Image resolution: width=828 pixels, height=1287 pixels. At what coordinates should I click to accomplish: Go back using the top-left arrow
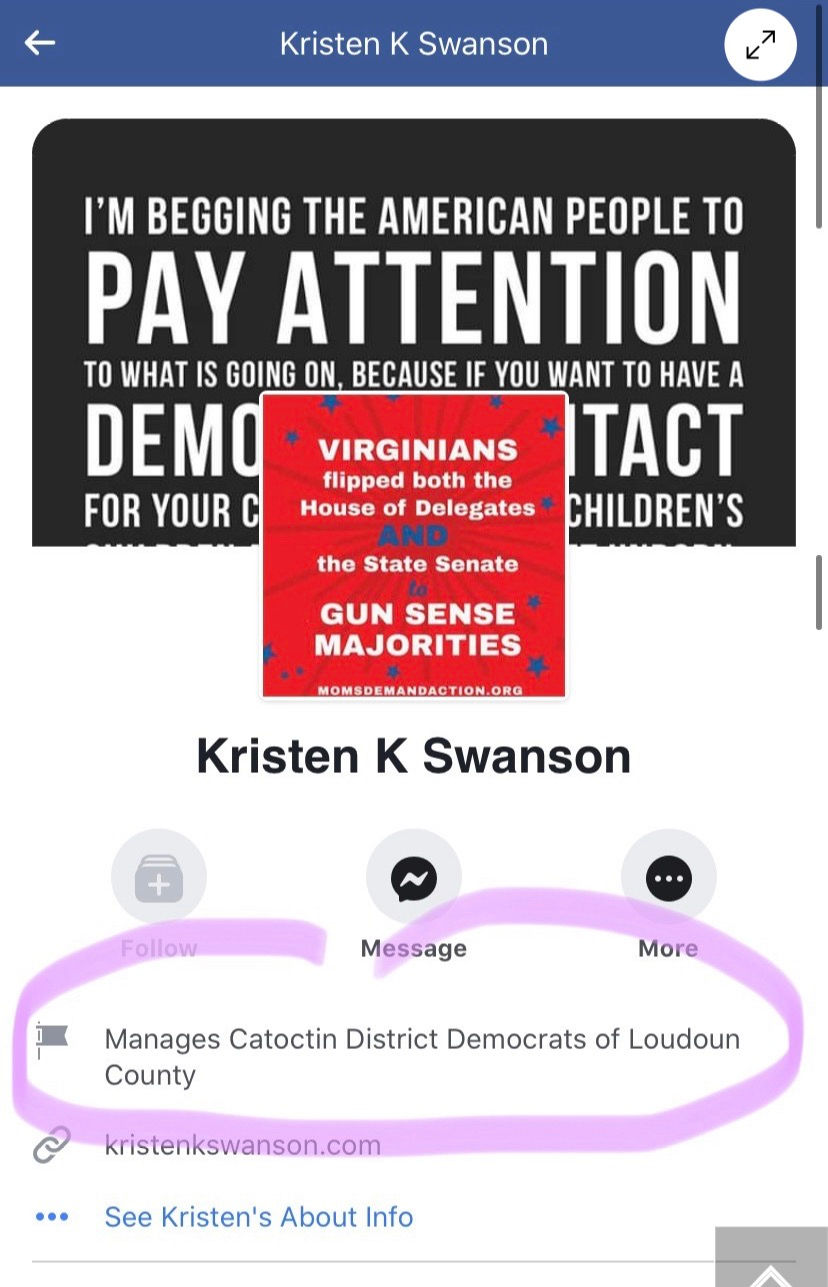click(x=40, y=43)
